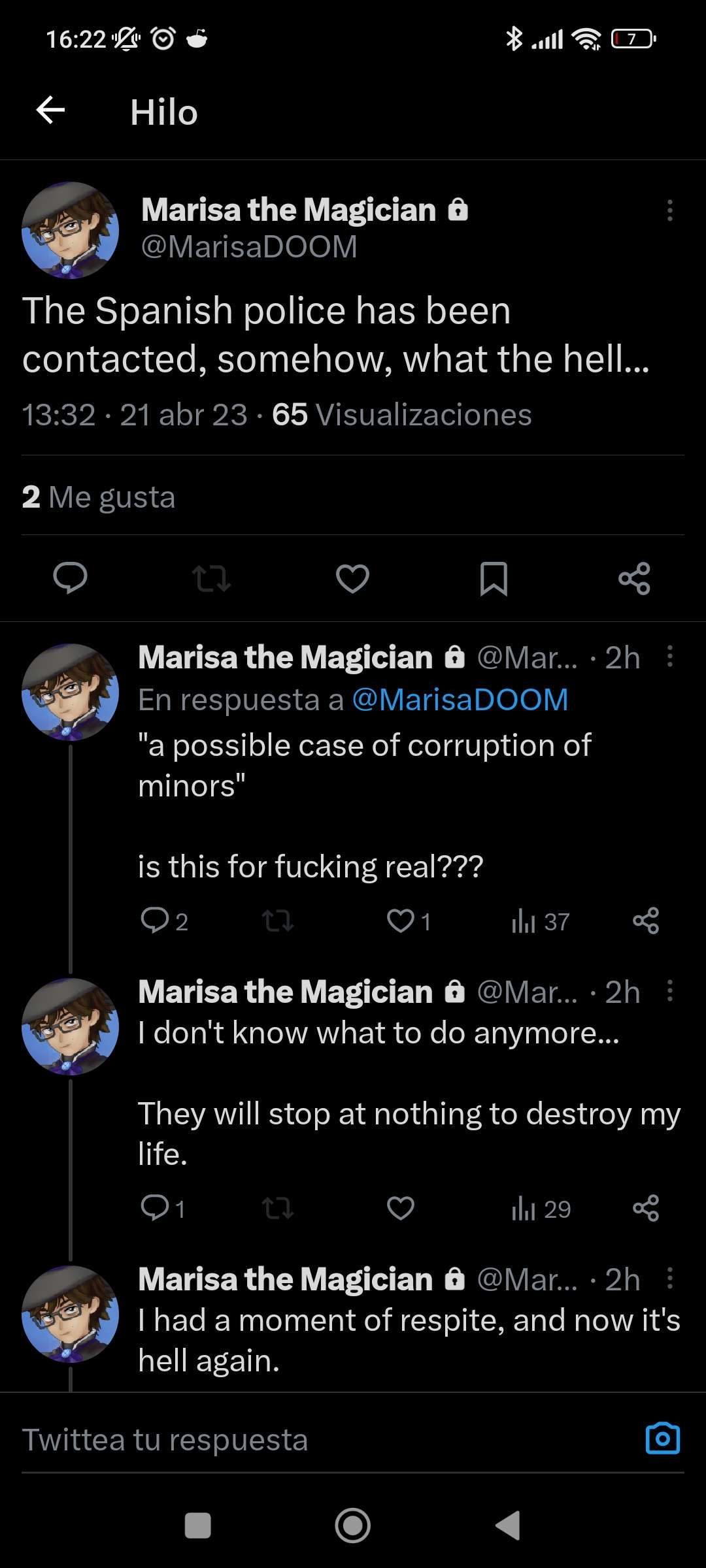Screen dimensions: 706x1568
Task: Open the @MarisaDOOM mention link
Action: [460, 700]
